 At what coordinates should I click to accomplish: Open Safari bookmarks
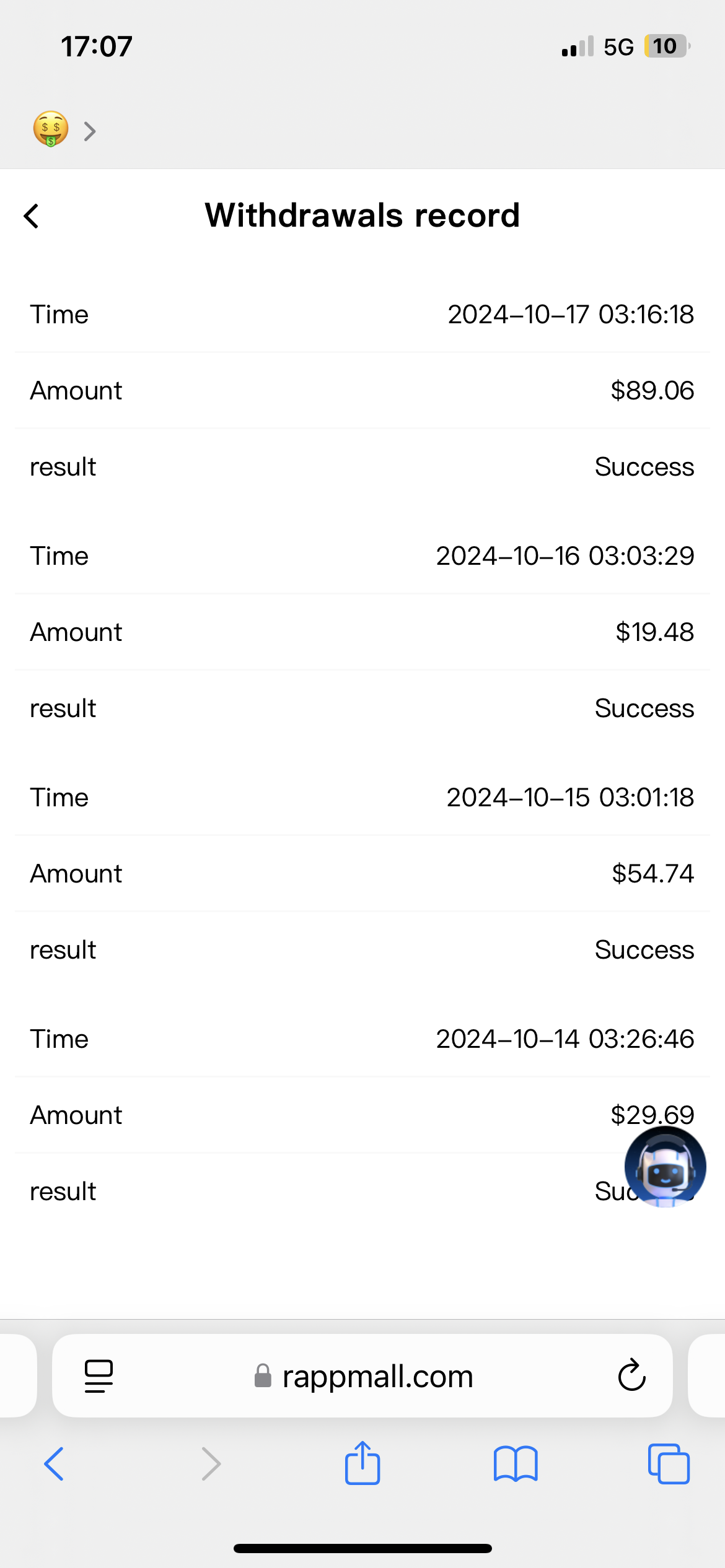(516, 1464)
